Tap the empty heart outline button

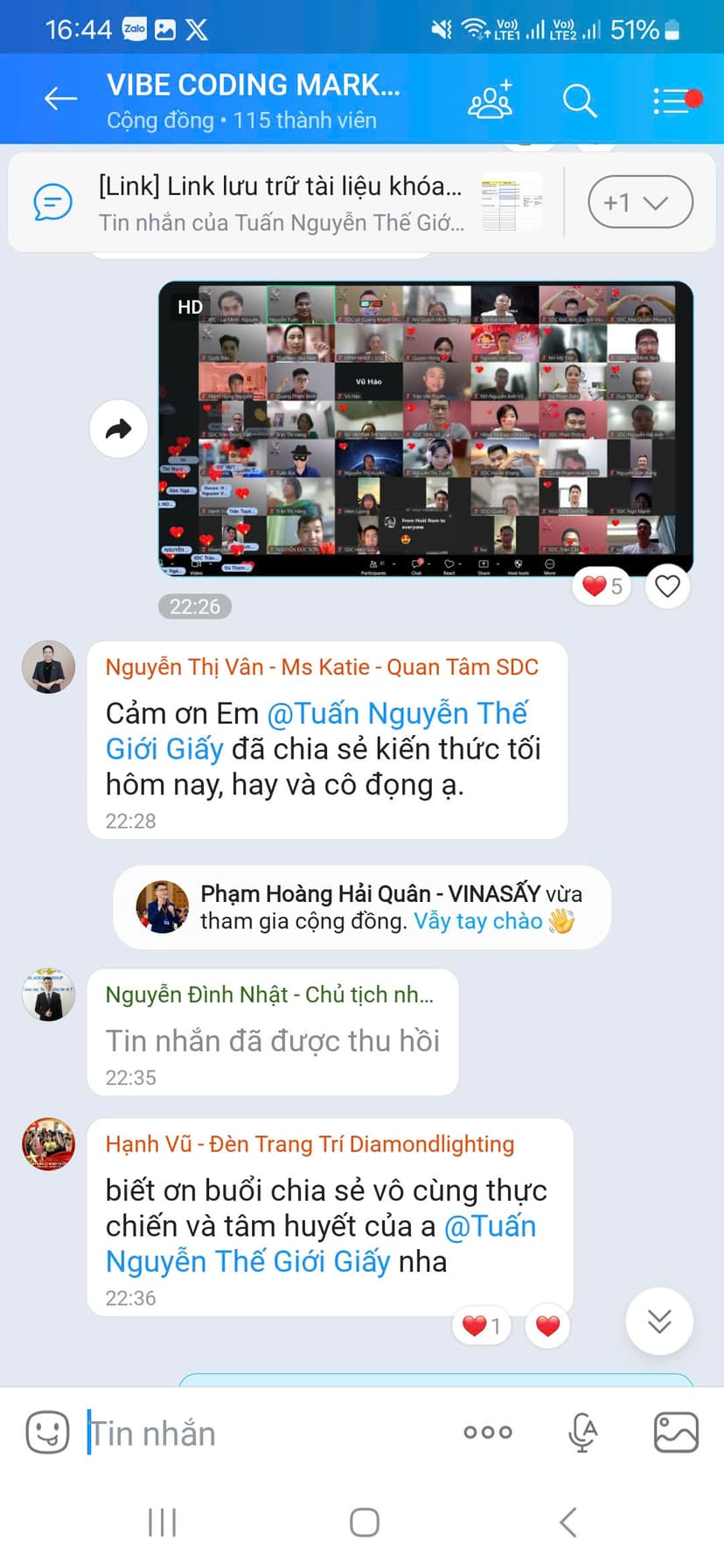667,586
